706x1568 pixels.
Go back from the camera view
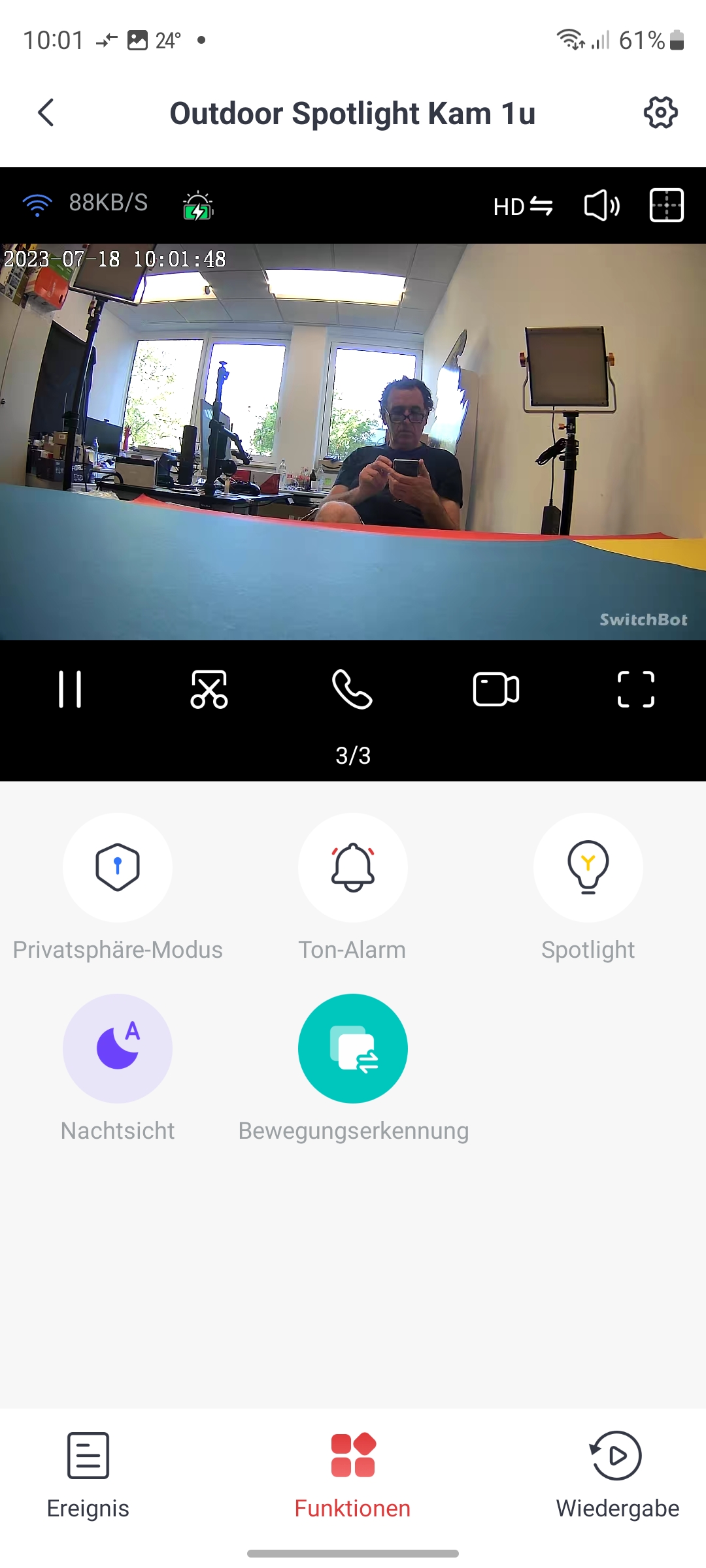[46, 113]
